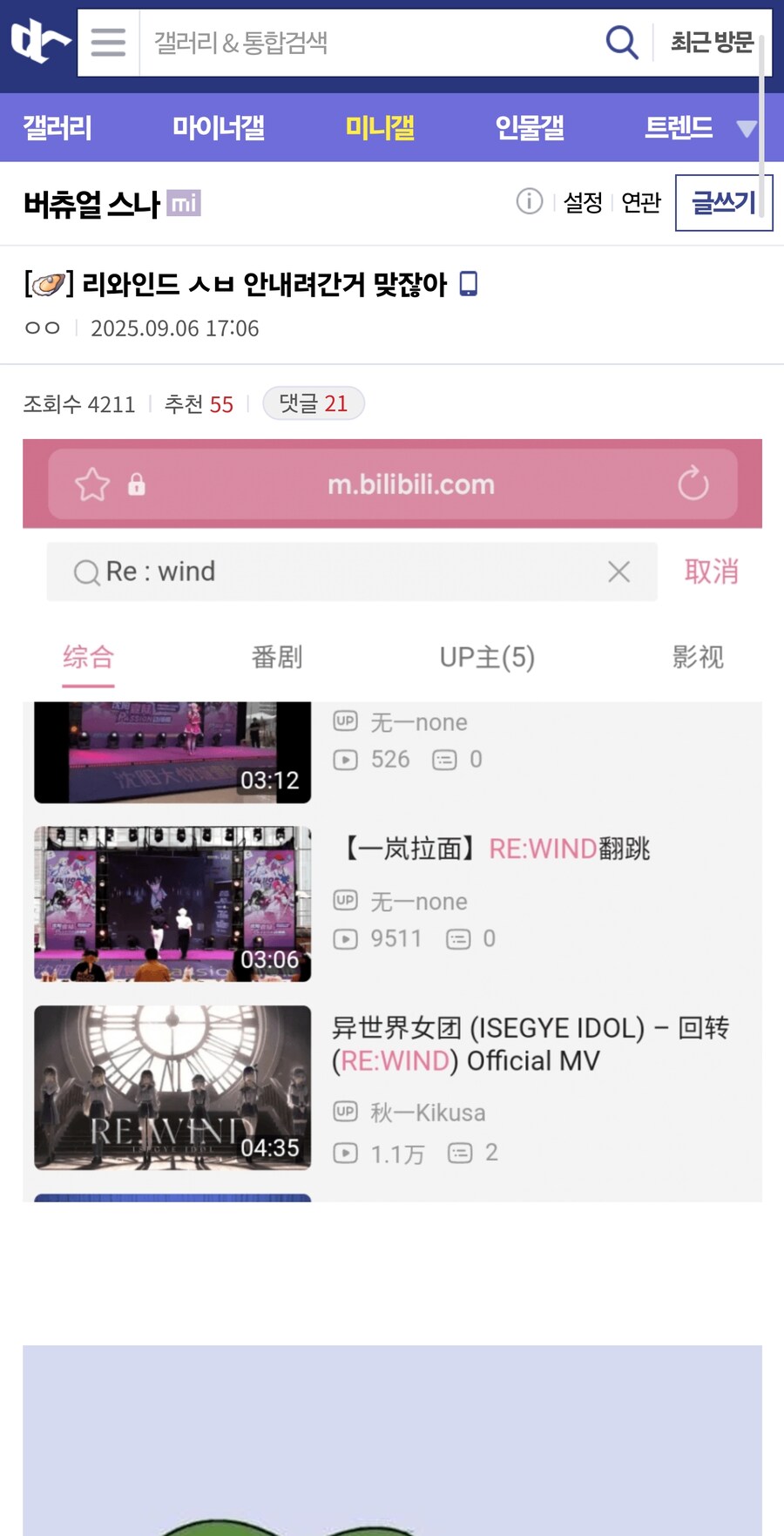The height and width of the screenshot is (1536, 784).
Task: Open 연관 related galleries
Action: [641, 203]
